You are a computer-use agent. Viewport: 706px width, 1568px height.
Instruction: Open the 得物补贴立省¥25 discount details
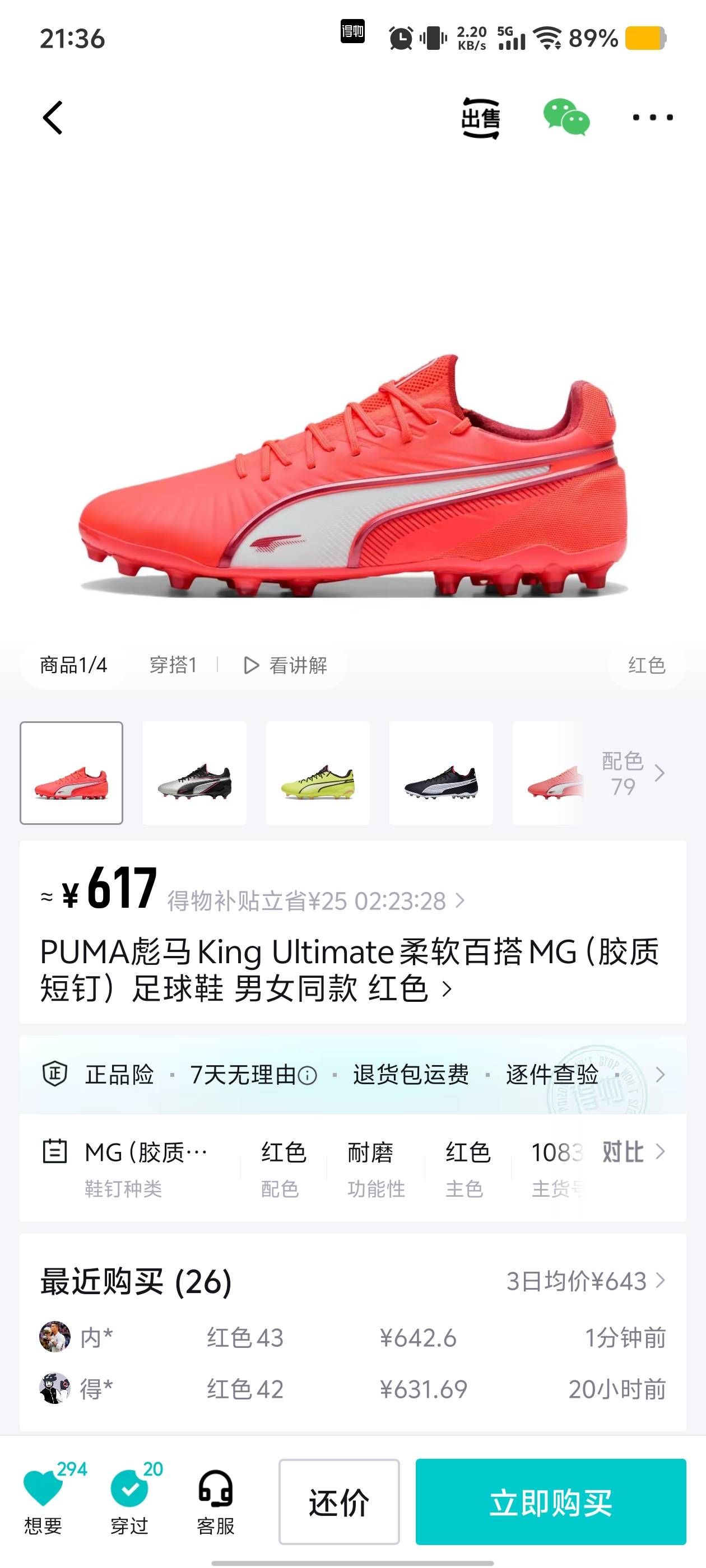coord(316,901)
